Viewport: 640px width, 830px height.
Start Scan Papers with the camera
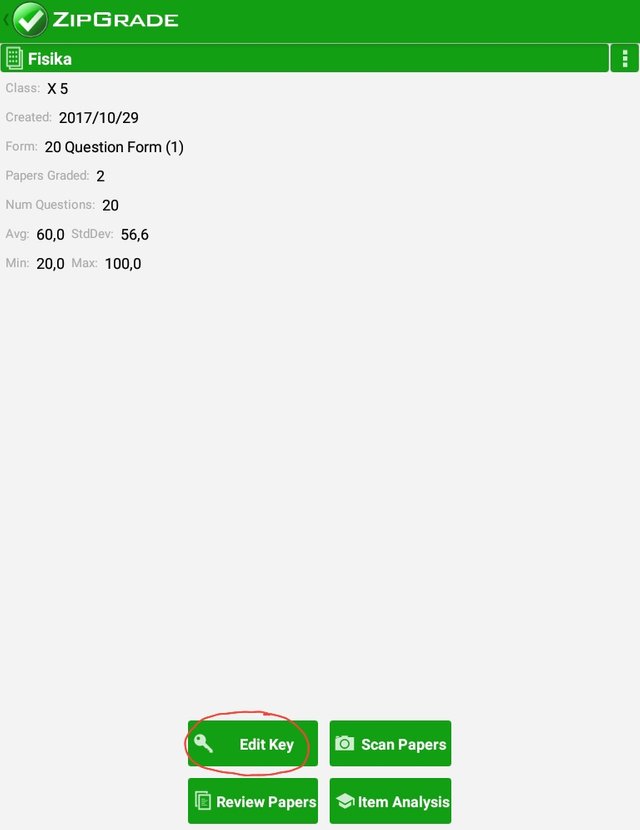[x=390, y=744]
